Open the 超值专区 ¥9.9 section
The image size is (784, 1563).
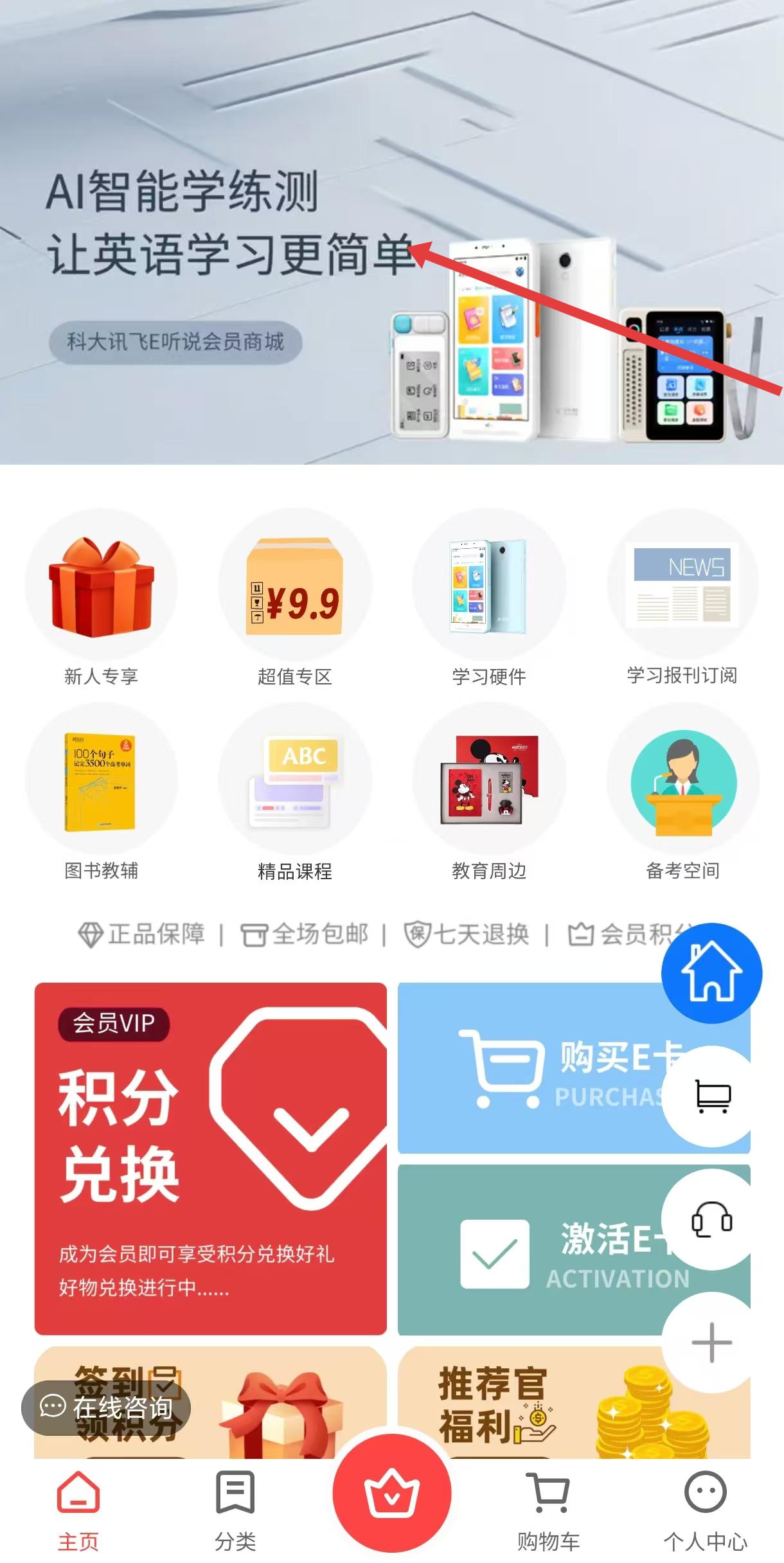click(x=295, y=598)
